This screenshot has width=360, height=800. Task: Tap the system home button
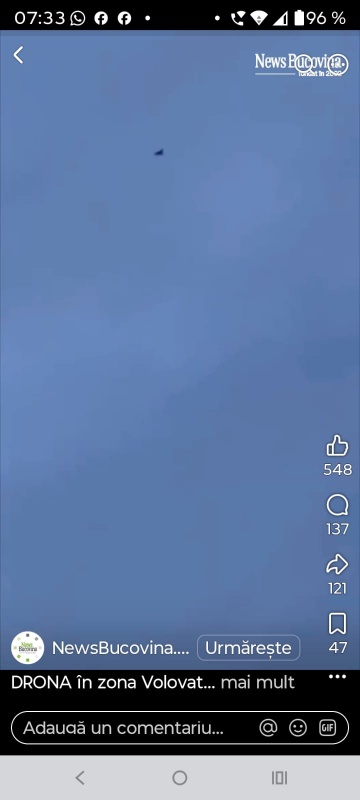[179, 778]
